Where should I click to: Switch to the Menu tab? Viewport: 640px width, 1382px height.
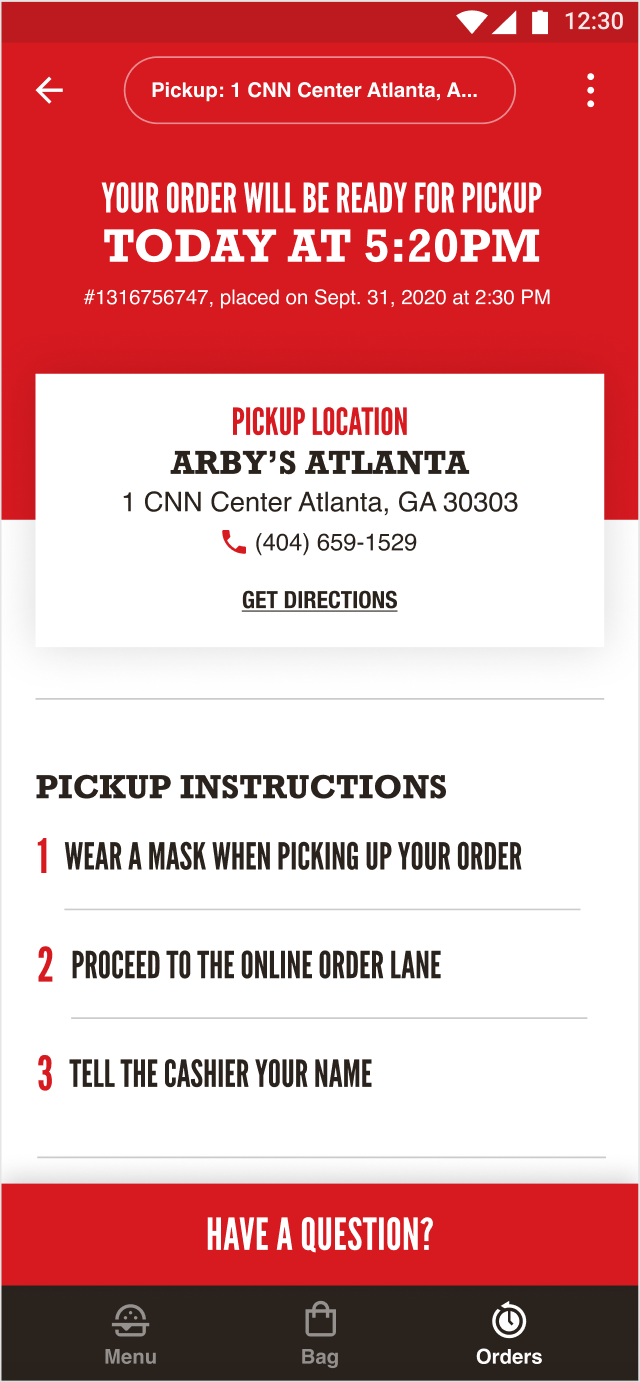click(x=130, y=1334)
